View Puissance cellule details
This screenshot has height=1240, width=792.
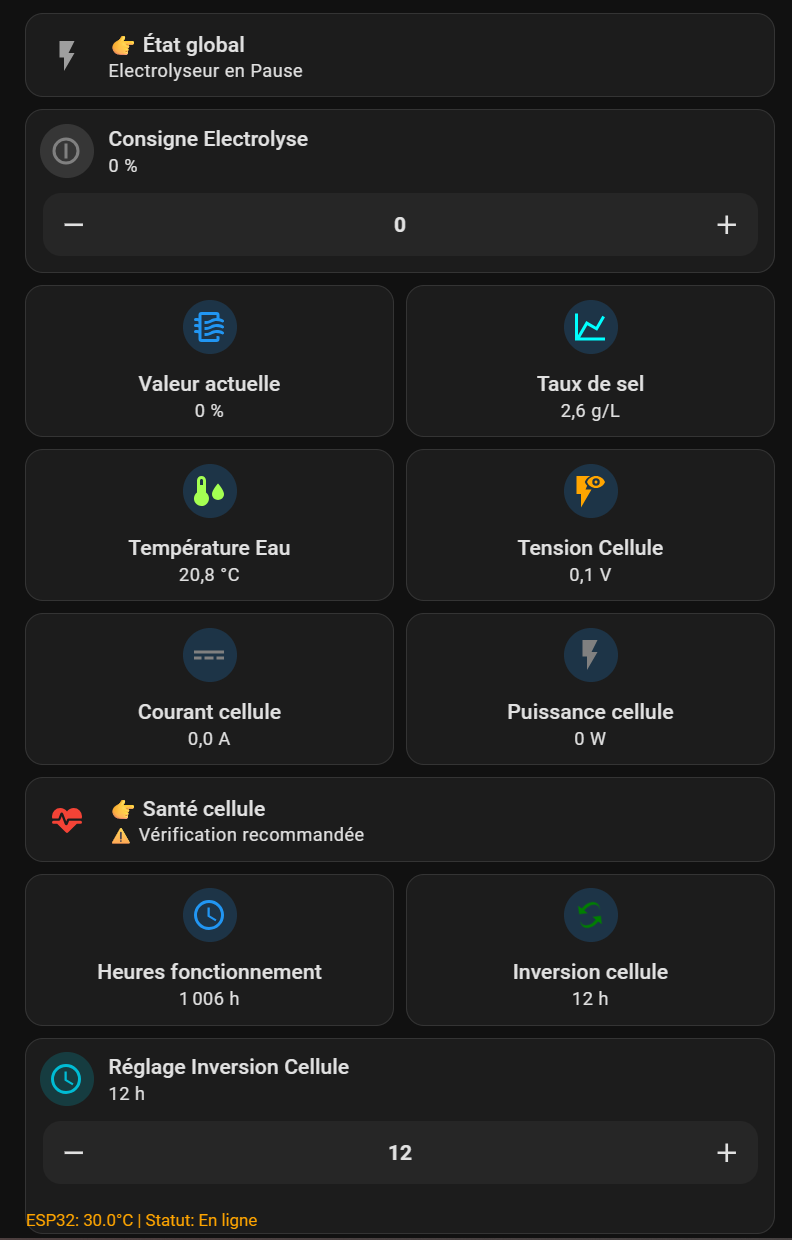click(590, 689)
